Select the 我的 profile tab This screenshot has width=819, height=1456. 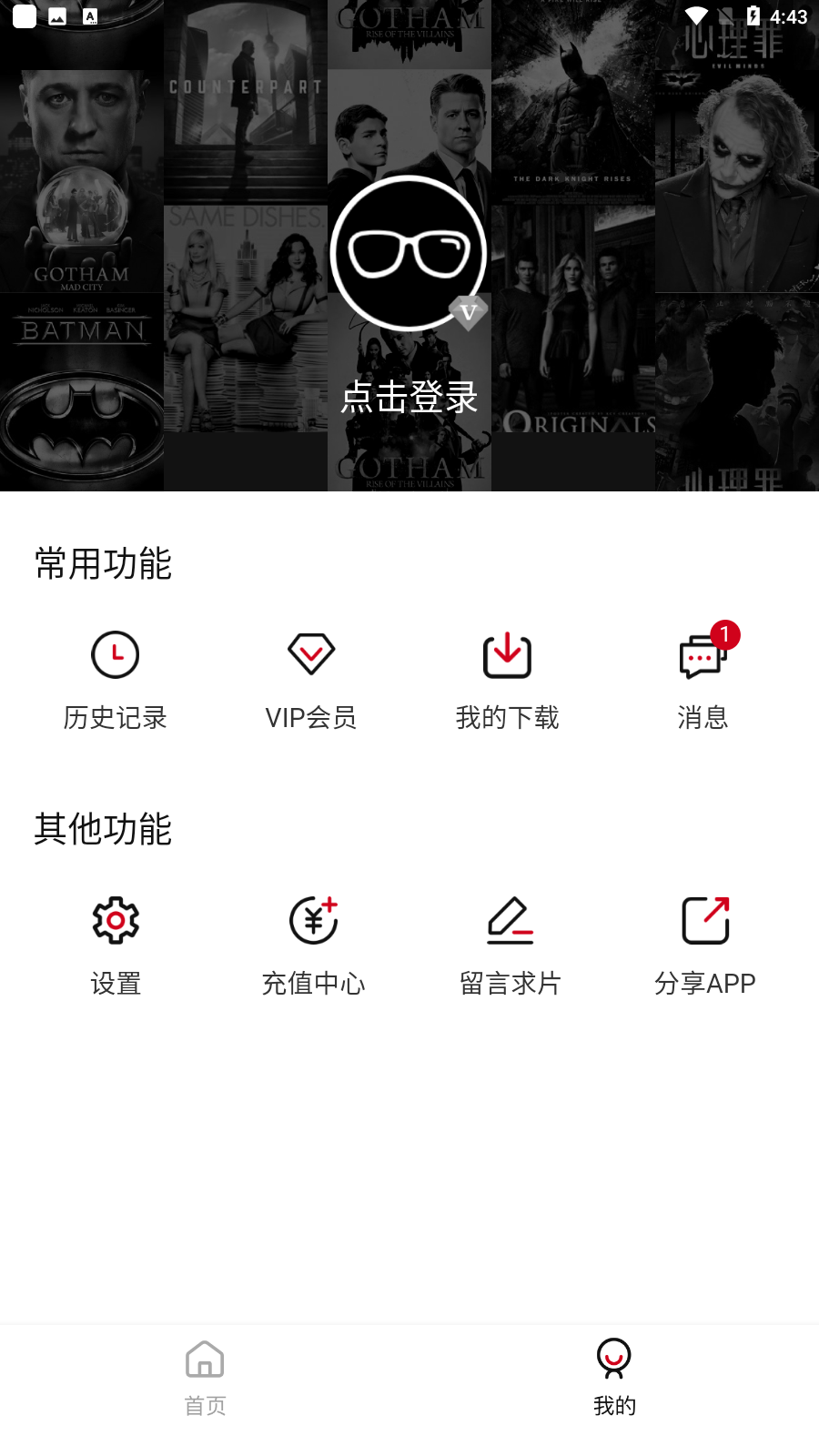(614, 1379)
